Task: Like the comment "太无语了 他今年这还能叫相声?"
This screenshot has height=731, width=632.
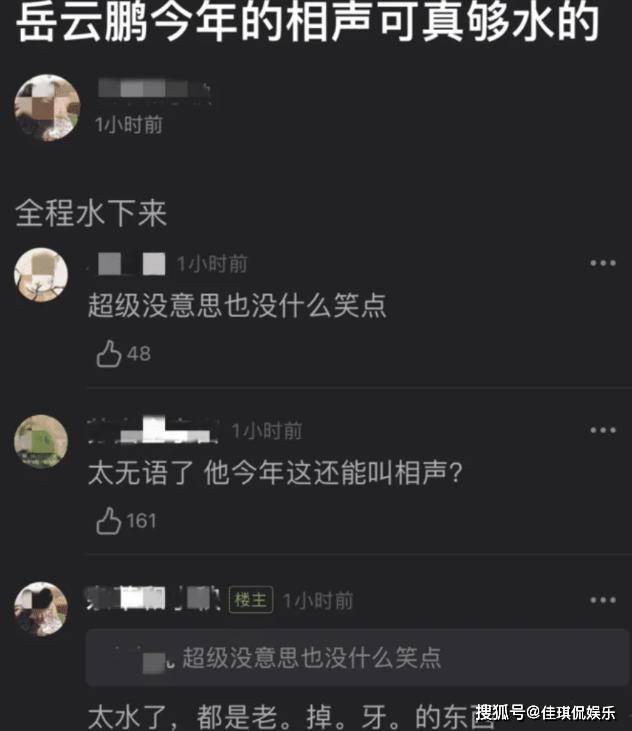Action: (109, 520)
